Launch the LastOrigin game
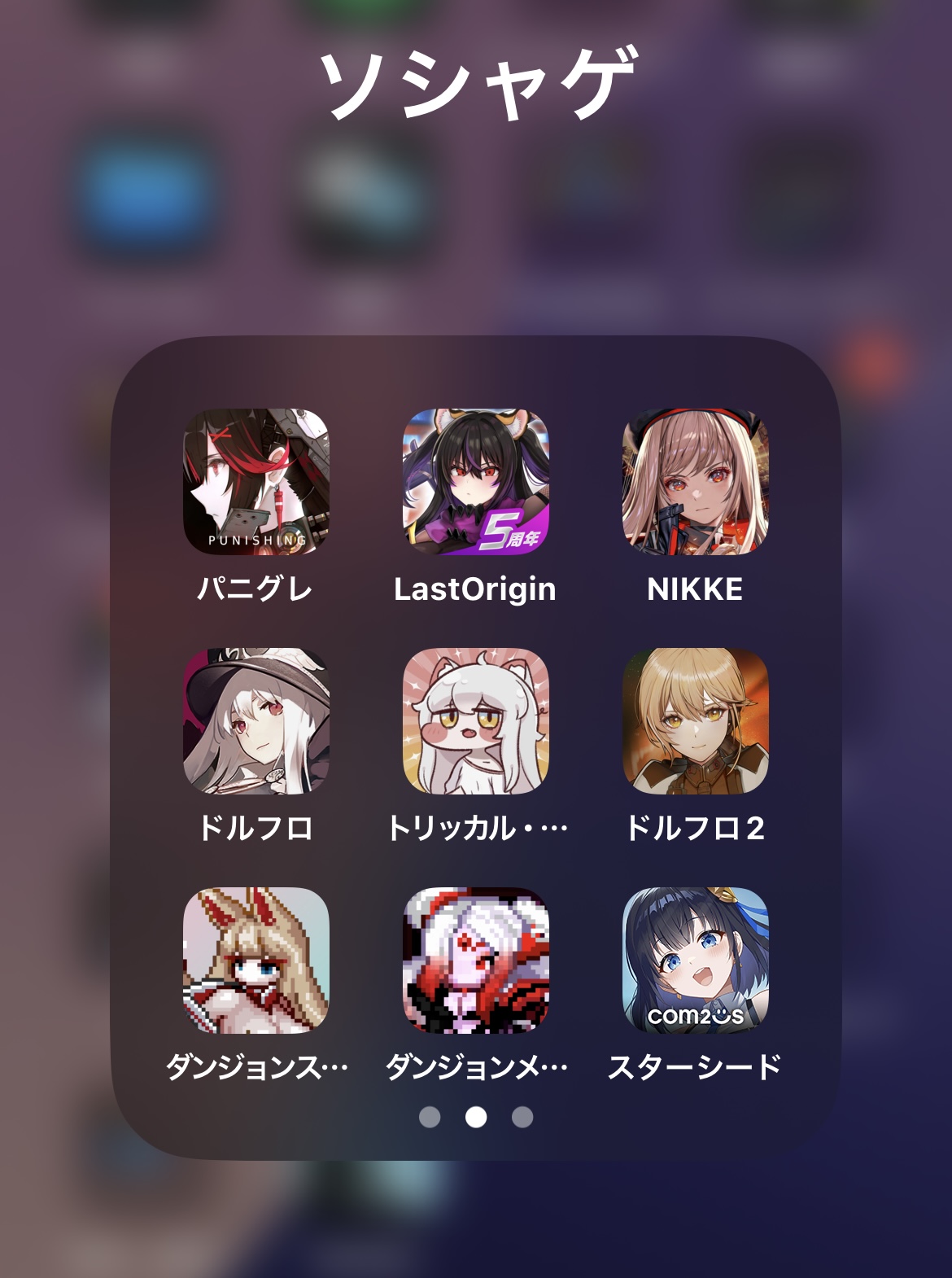The height and width of the screenshot is (1278, 952). click(x=476, y=482)
